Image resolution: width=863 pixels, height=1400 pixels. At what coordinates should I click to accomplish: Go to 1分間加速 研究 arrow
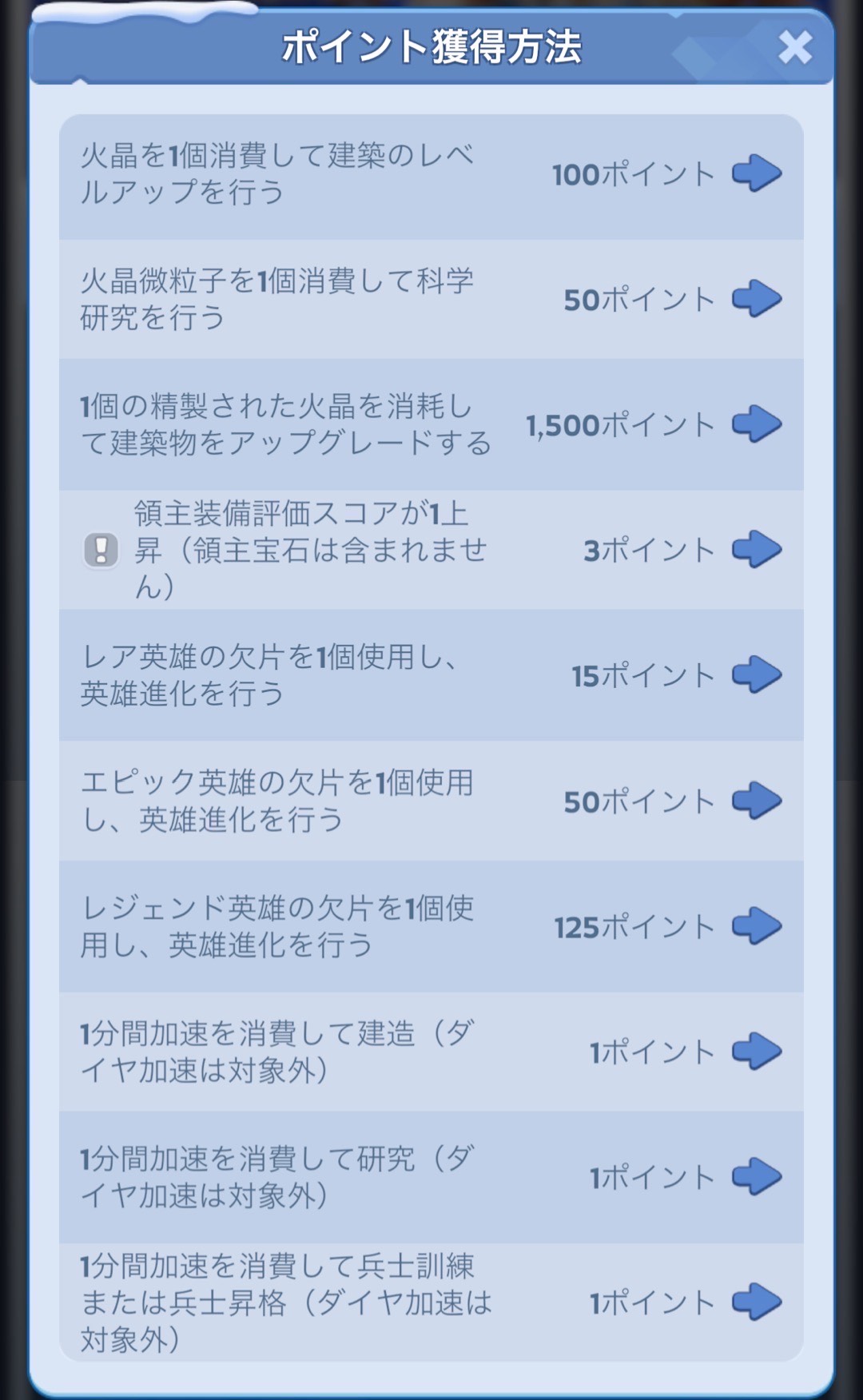coord(757,1177)
